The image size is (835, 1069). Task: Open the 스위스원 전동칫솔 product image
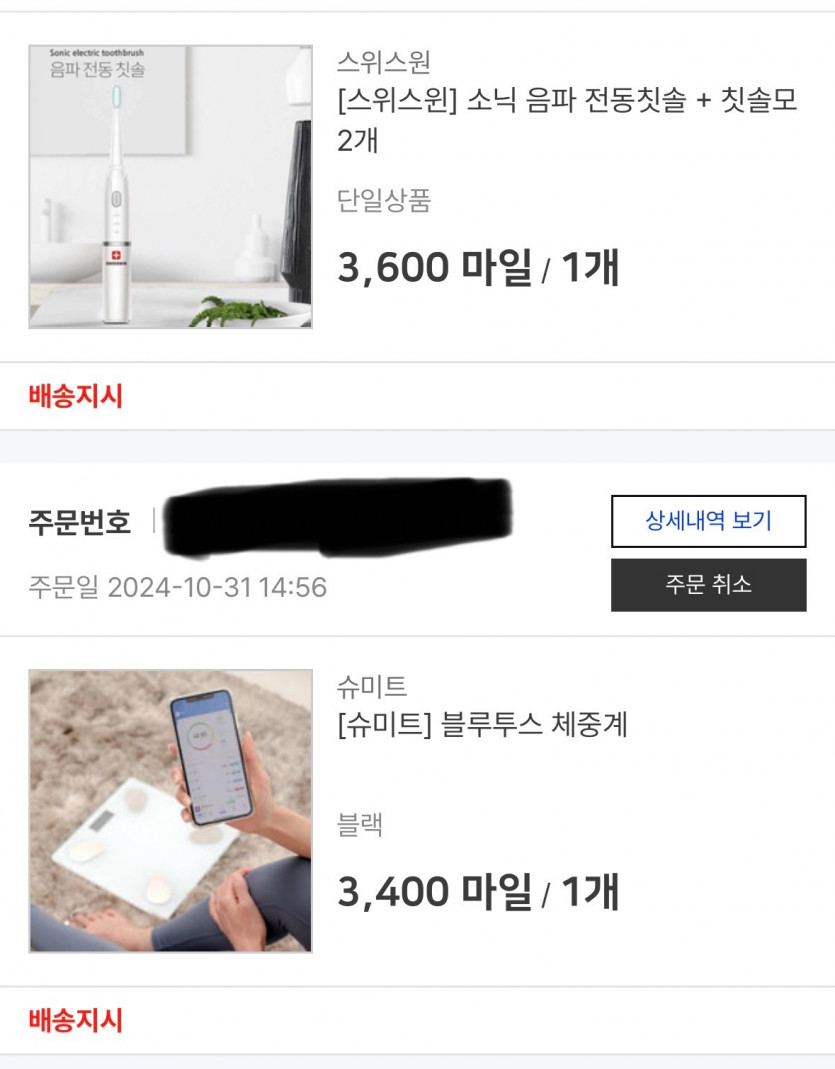point(170,186)
